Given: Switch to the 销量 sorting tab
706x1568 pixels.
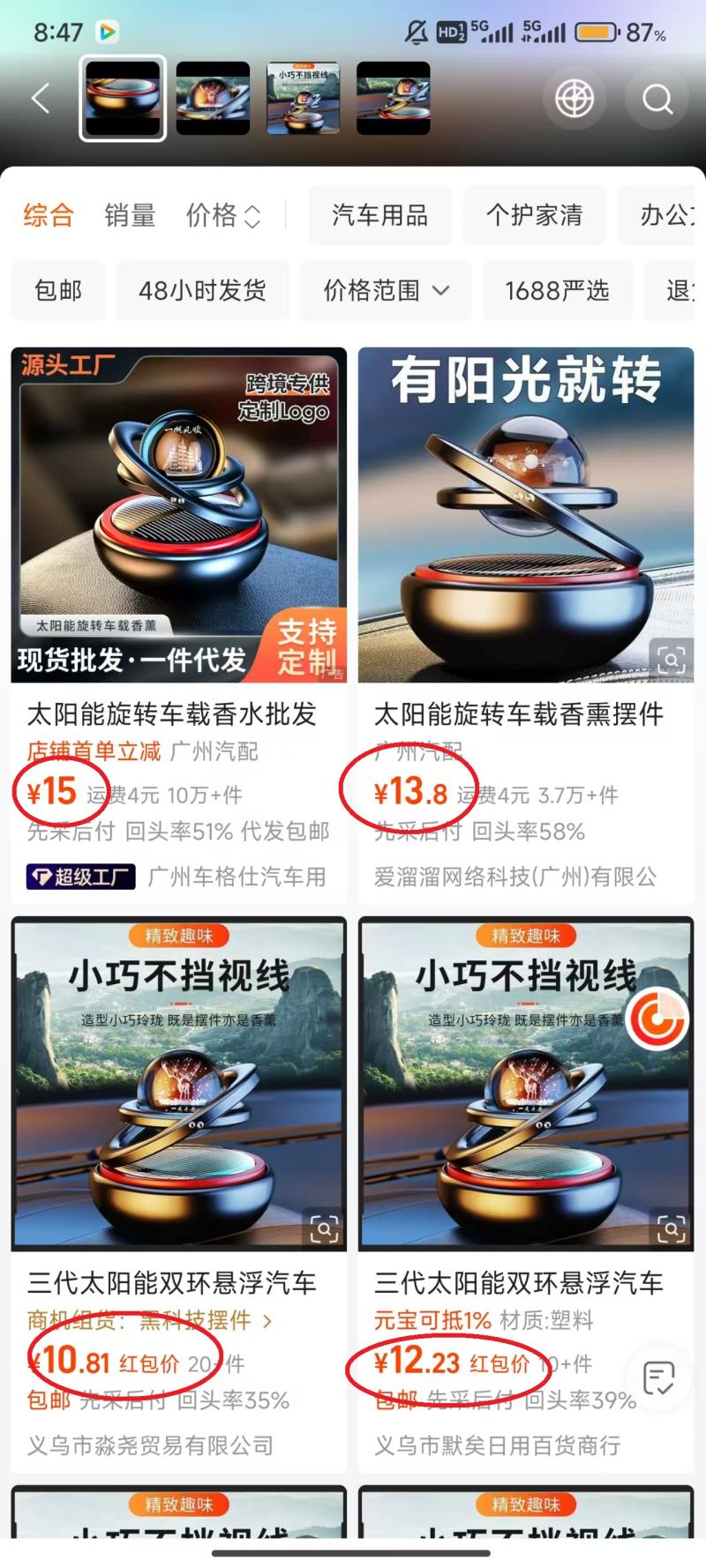Looking at the screenshot, I should point(129,217).
